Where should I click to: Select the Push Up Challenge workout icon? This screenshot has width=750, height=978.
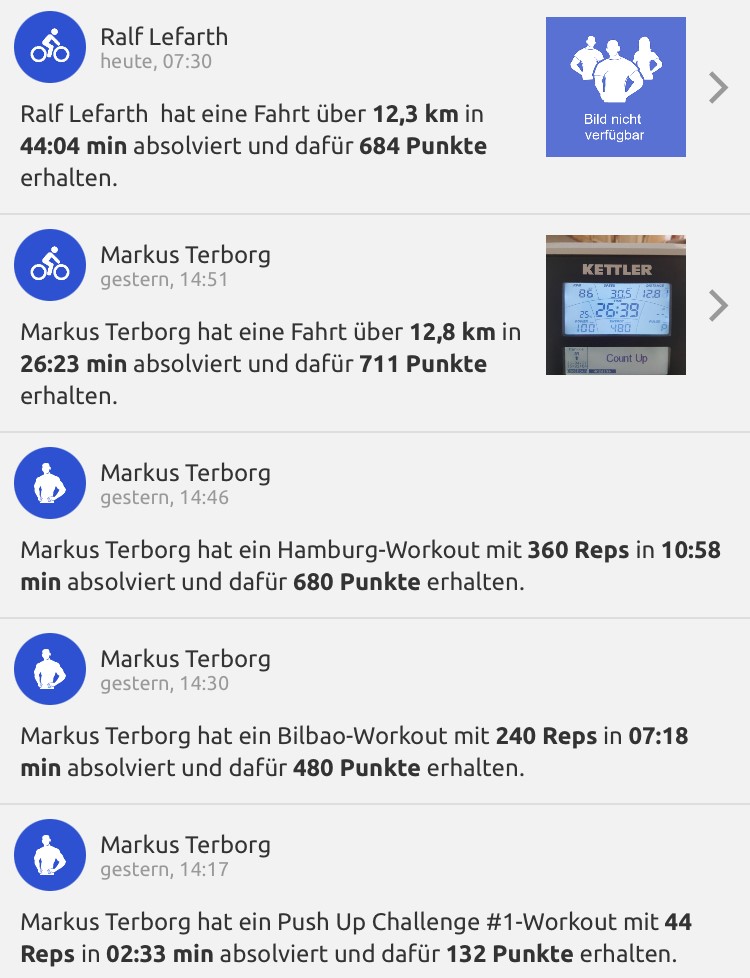50,855
